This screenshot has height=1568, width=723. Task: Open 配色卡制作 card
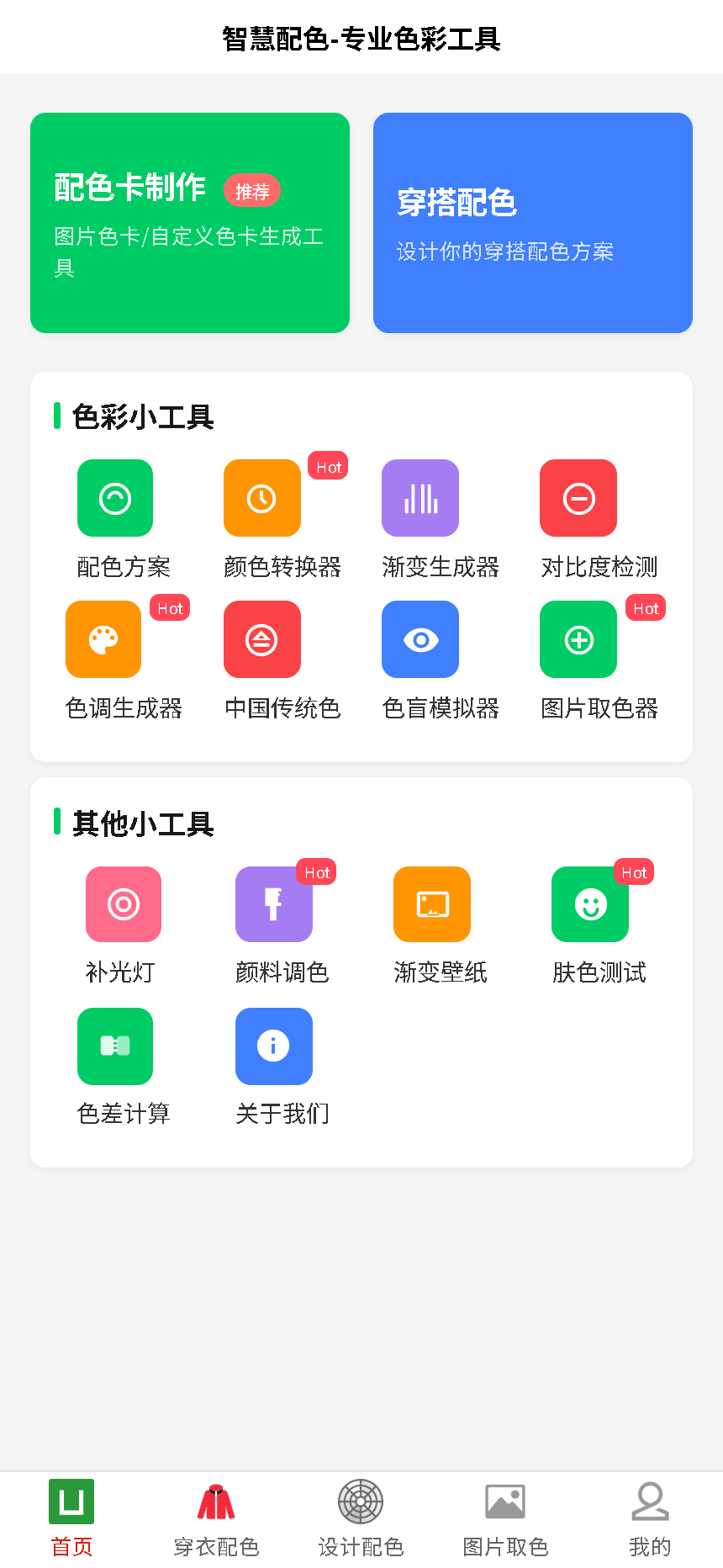pyautogui.click(x=189, y=222)
